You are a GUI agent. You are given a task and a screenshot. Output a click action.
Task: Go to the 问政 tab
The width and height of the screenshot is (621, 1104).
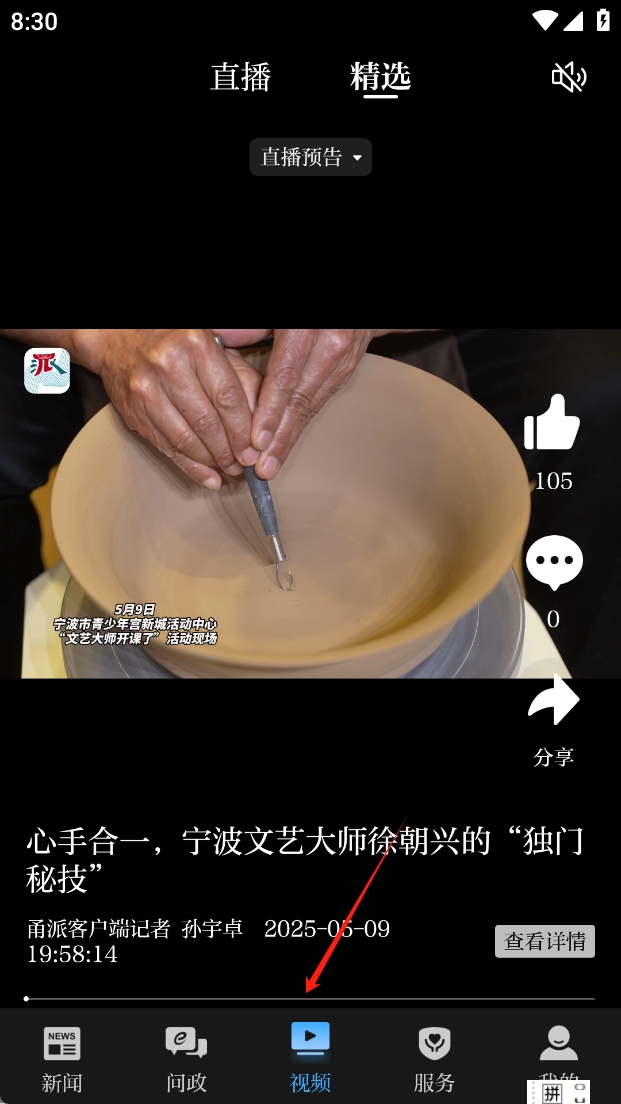(186, 1056)
